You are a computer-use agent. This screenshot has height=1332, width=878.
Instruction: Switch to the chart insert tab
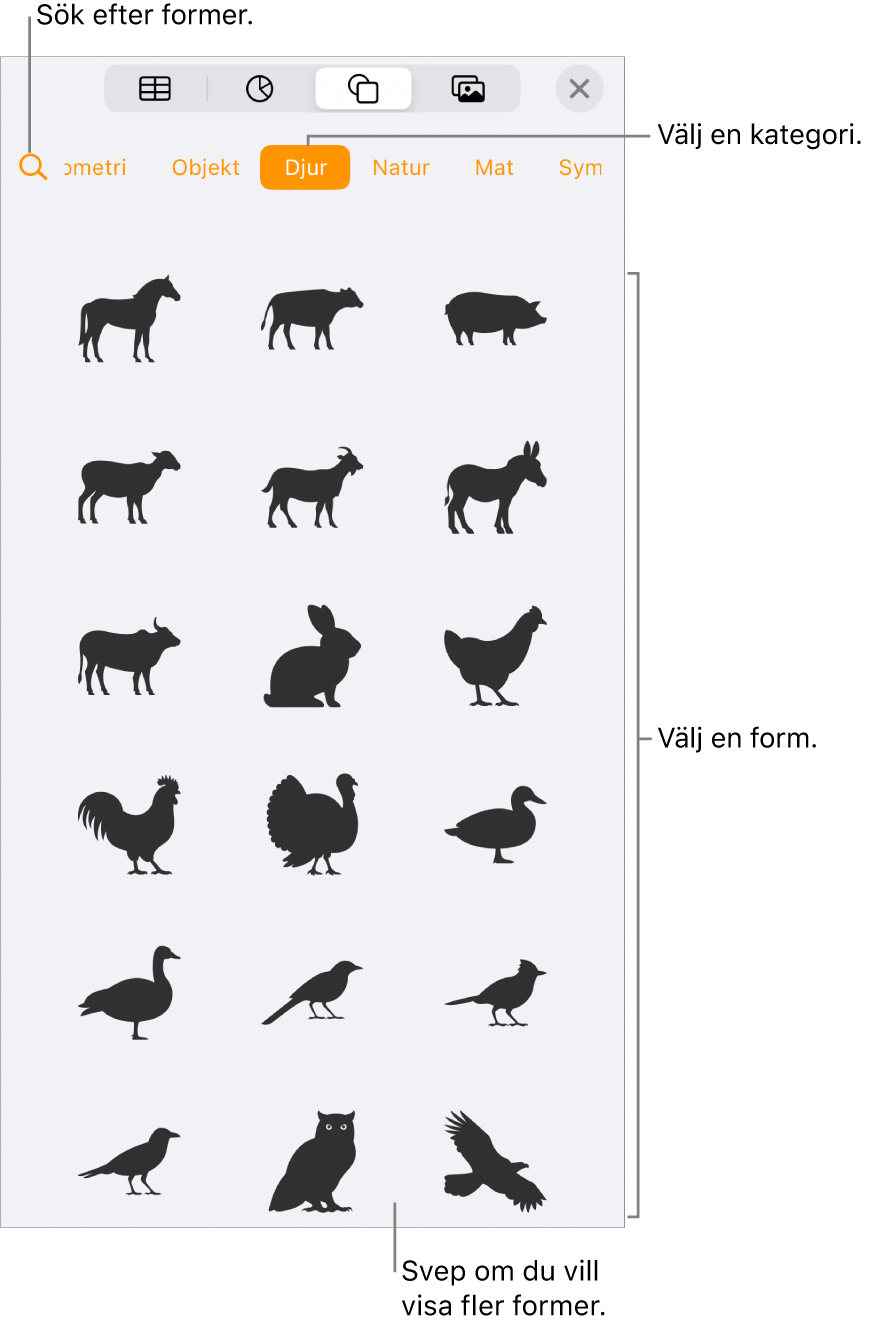pos(259,89)
